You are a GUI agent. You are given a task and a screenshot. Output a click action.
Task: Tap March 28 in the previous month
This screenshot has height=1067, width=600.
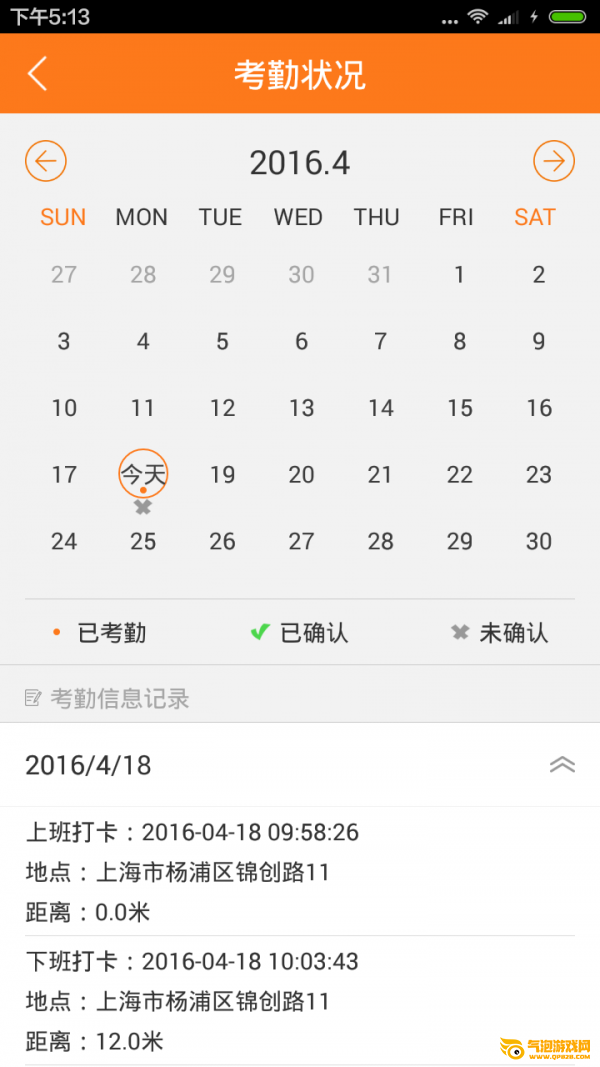point(143,275)
